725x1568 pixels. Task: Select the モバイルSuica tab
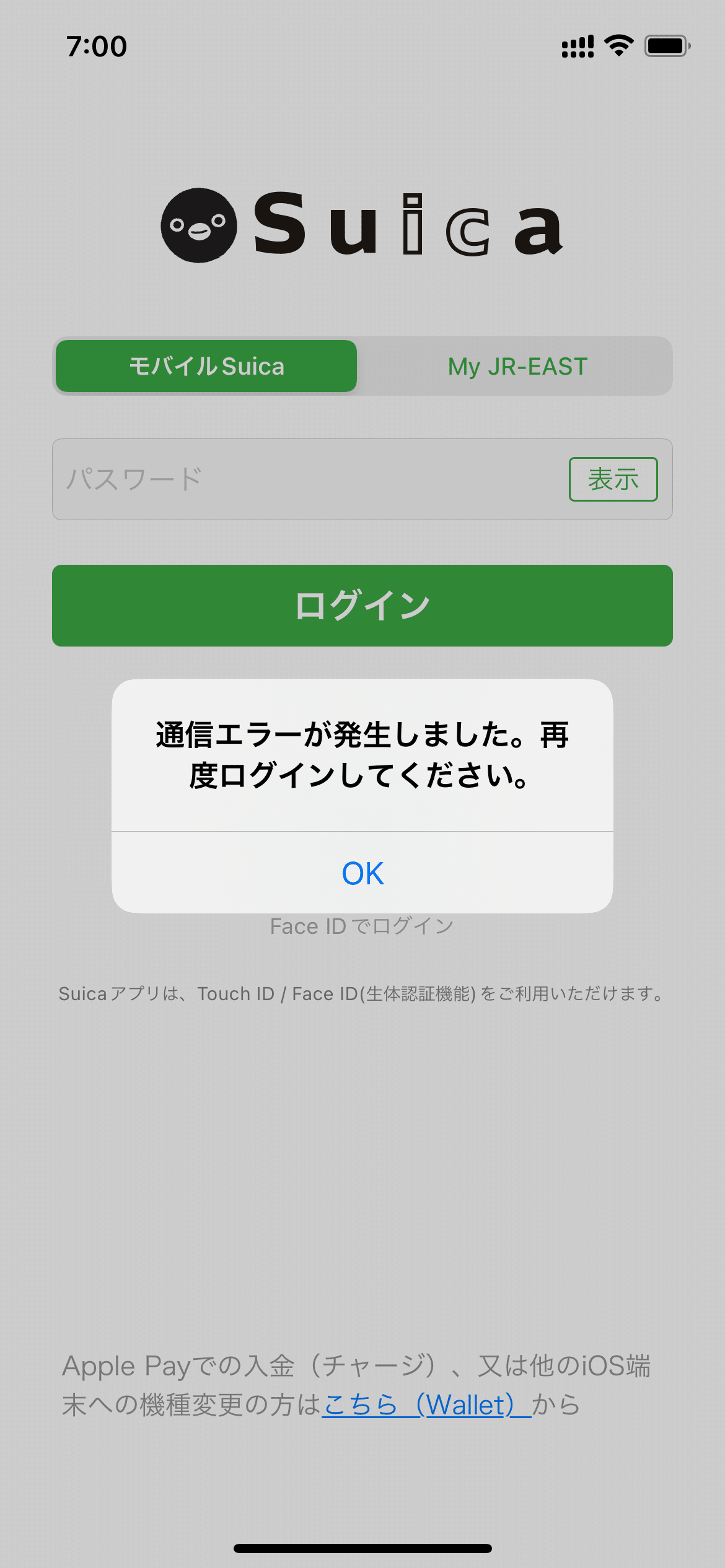[206, 366]
